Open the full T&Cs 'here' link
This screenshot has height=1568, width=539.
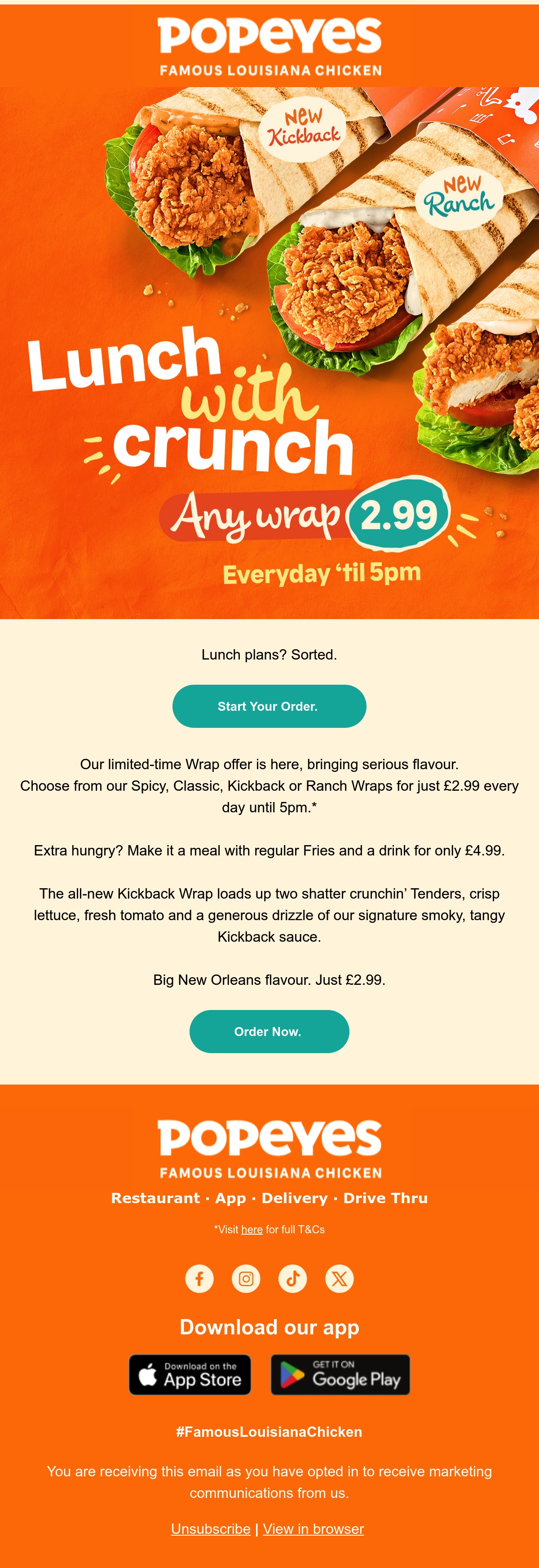coord(252,1229)
